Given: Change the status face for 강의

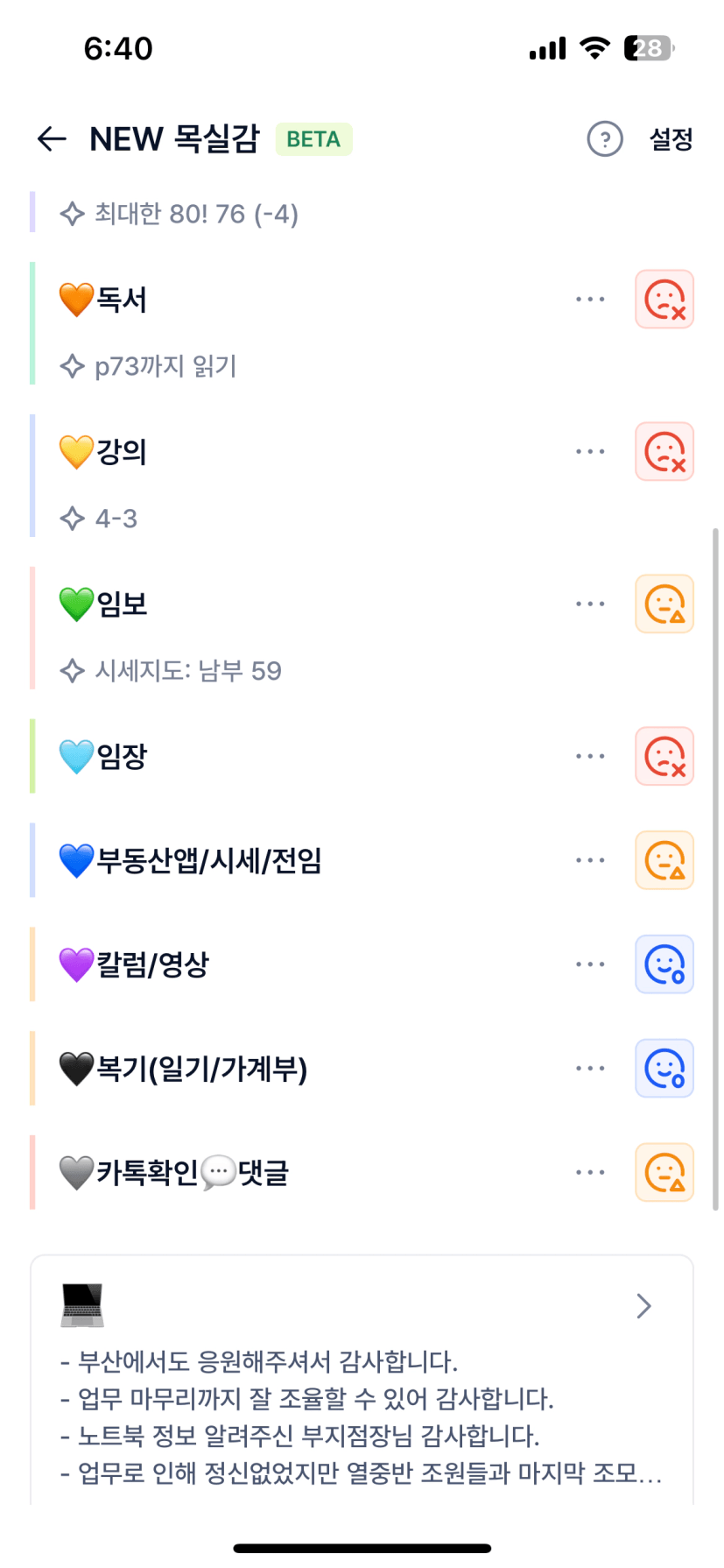Looking at the screenshot, I should [664, 452].
